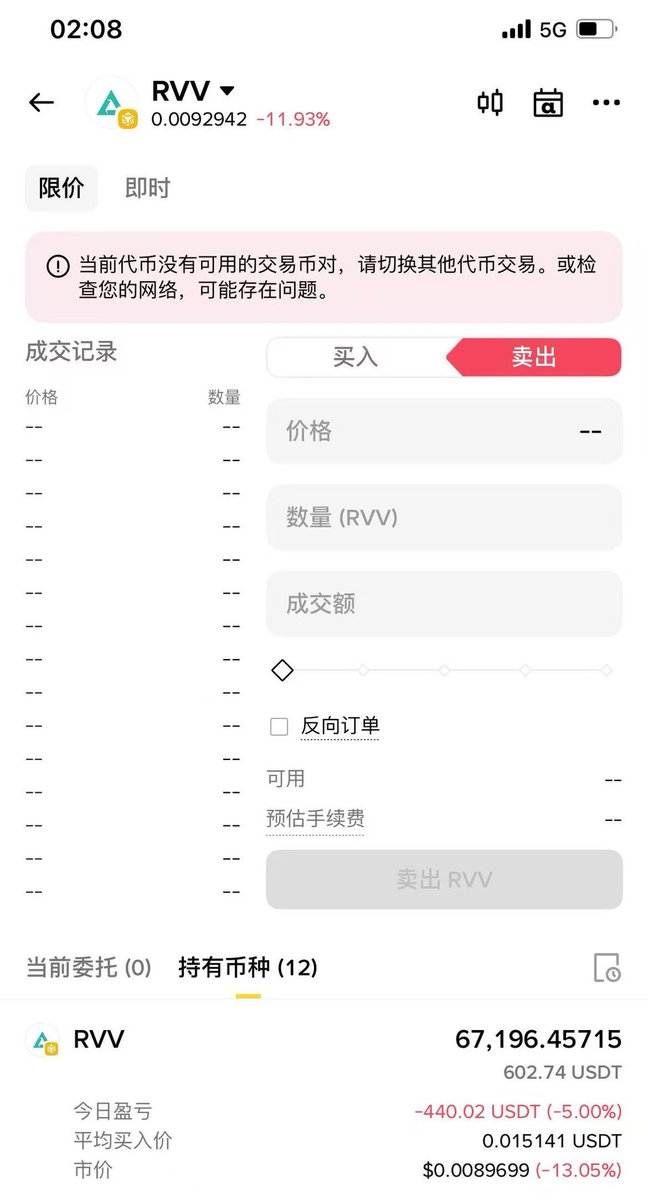
Task: Tick the 反向订单 checkbox
Action: (x=279, y=727)
